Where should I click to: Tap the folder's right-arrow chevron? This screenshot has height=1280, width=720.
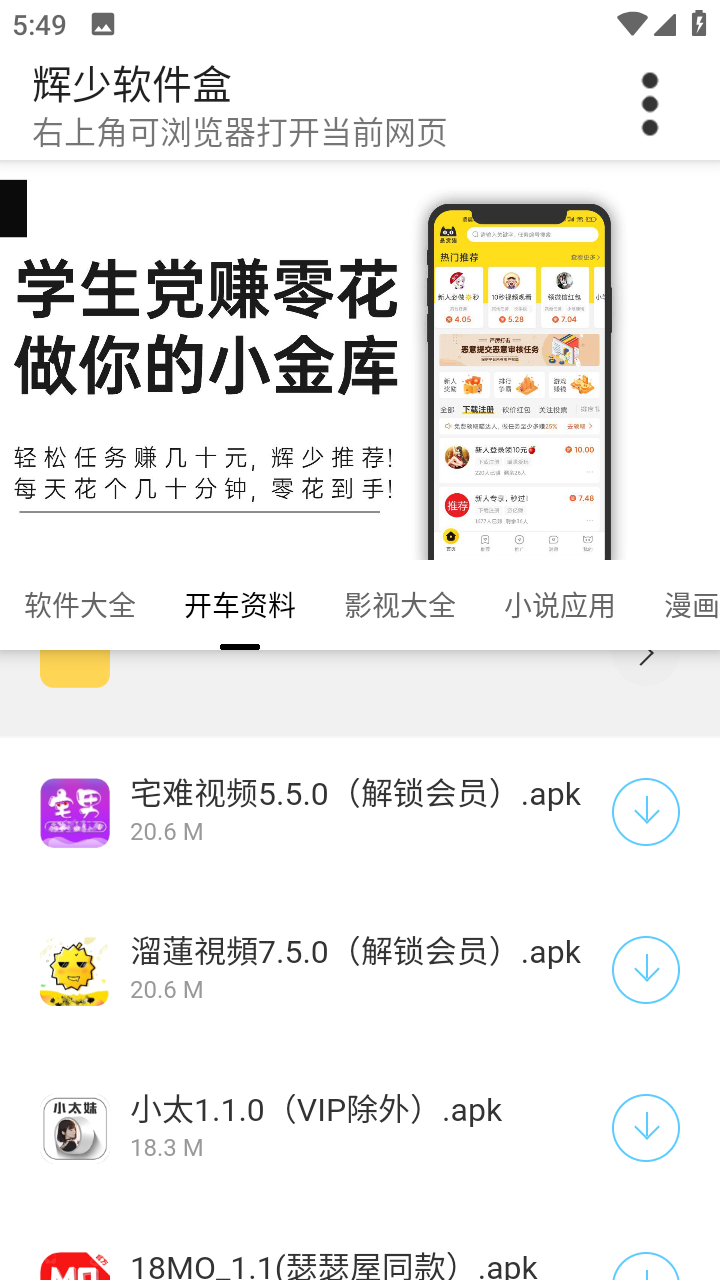646,657
